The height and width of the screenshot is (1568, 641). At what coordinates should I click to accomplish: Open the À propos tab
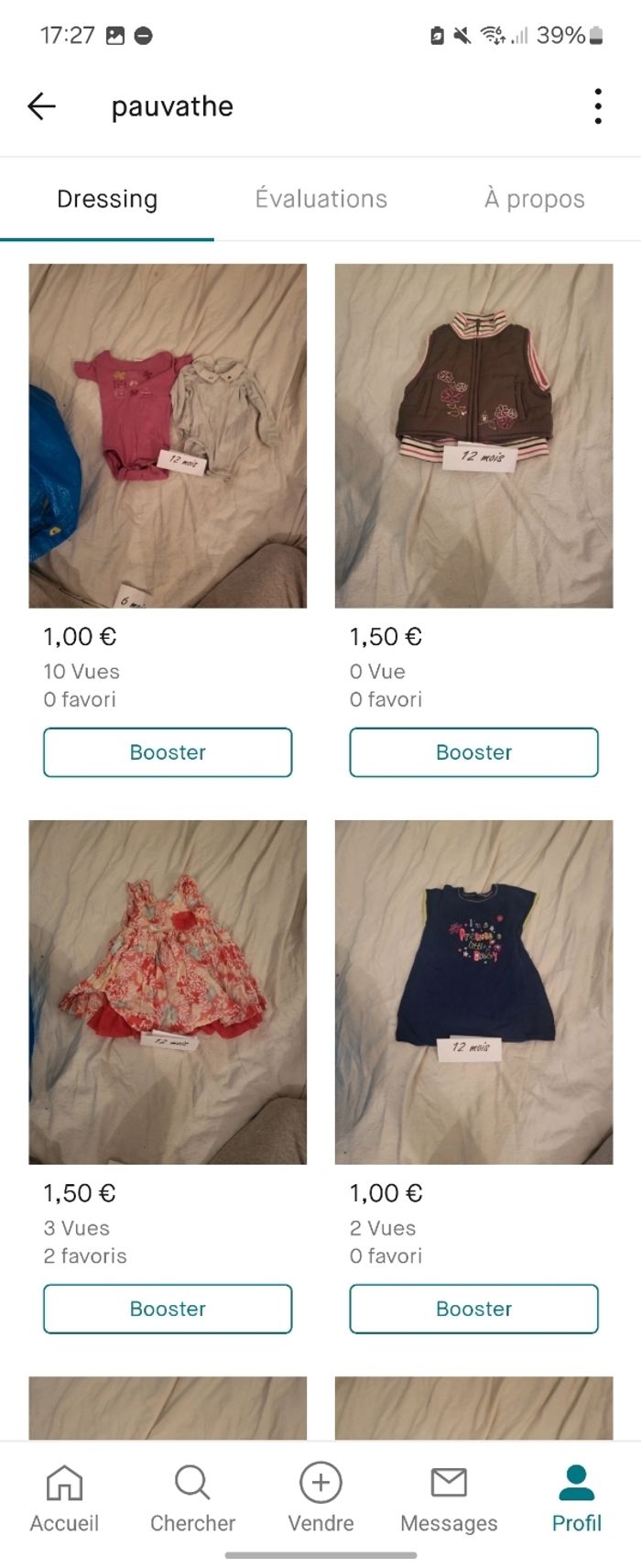(x=534, y=199)
